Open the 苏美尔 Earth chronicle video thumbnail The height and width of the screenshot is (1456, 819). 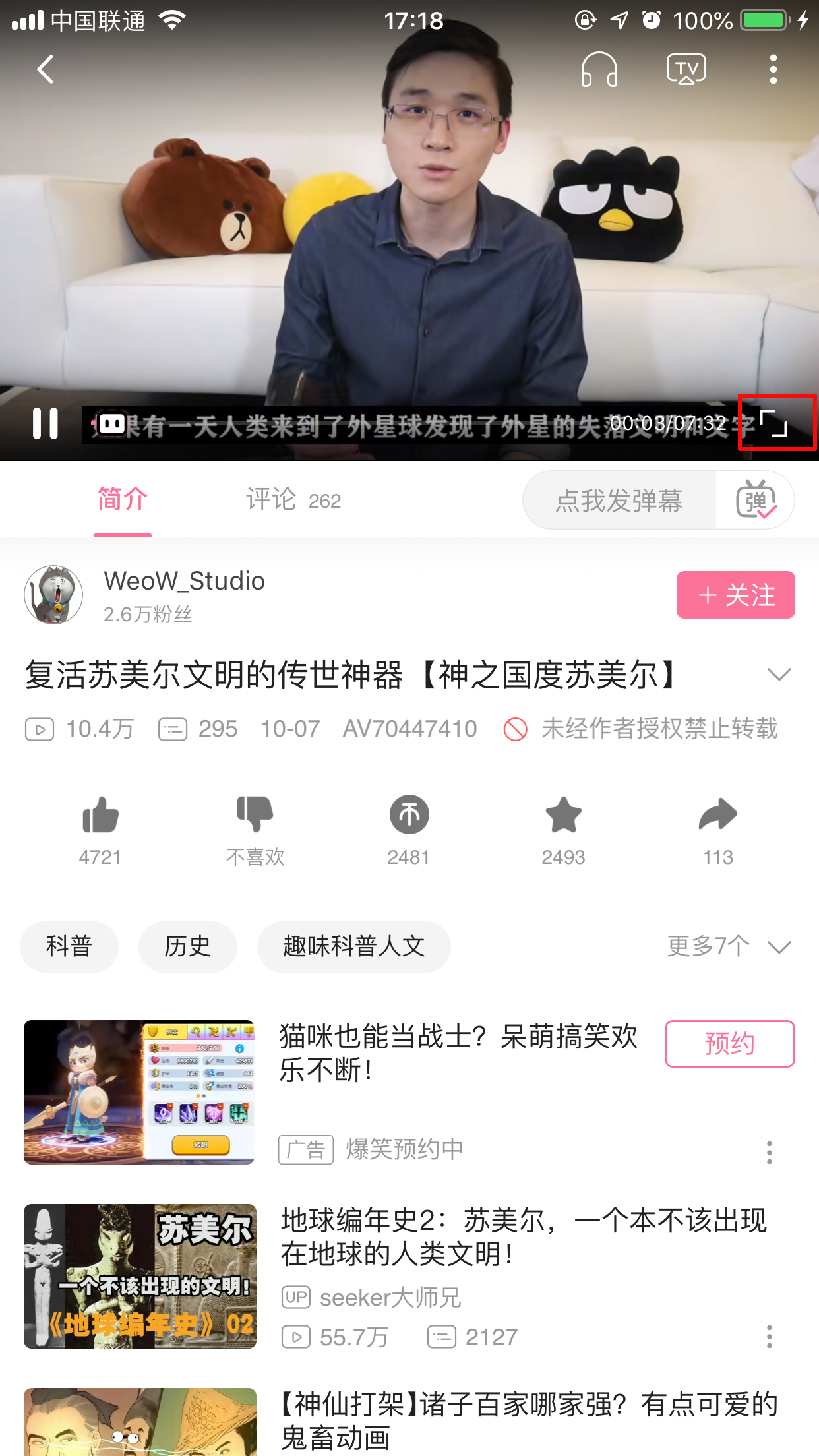140,1276
